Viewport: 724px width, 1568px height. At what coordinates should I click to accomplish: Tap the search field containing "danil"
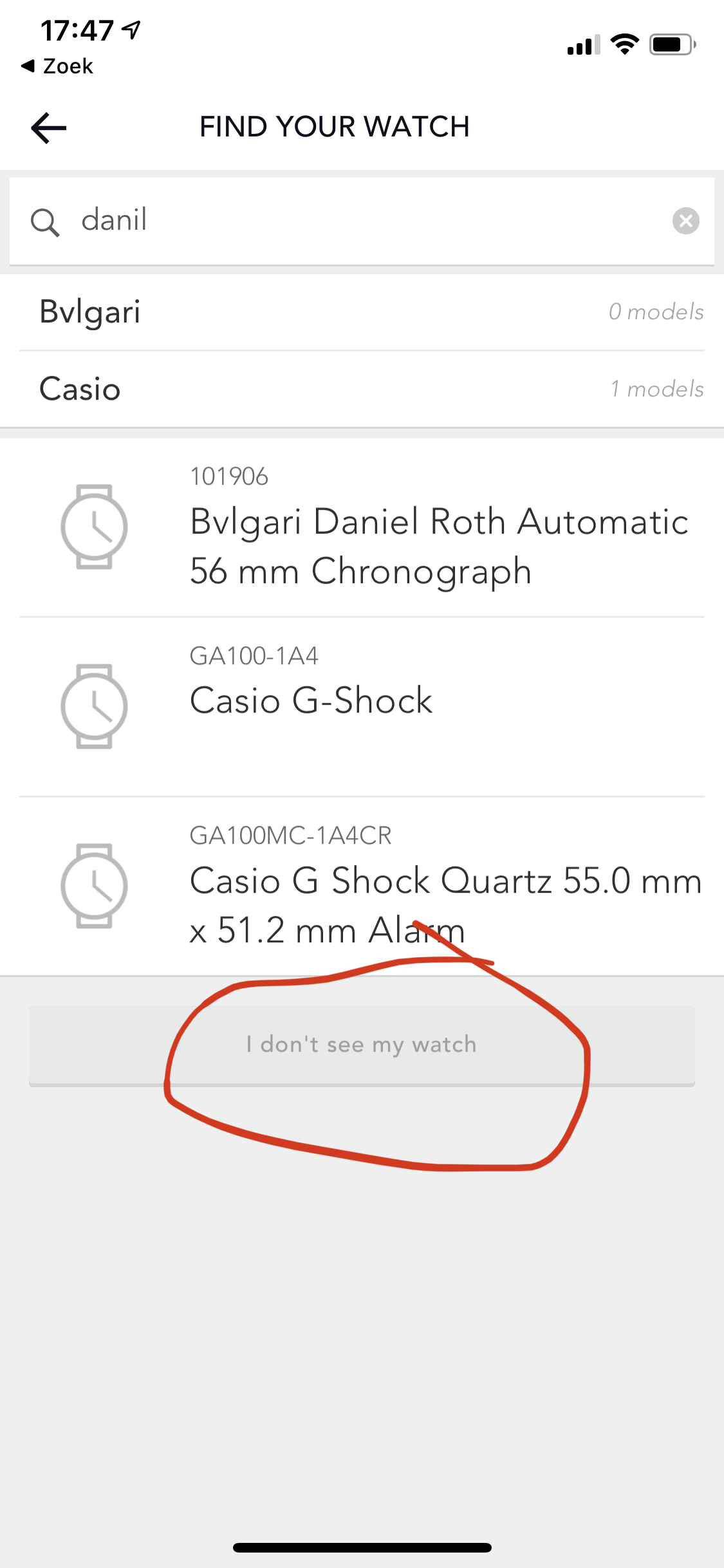click(x=362, y=221)
